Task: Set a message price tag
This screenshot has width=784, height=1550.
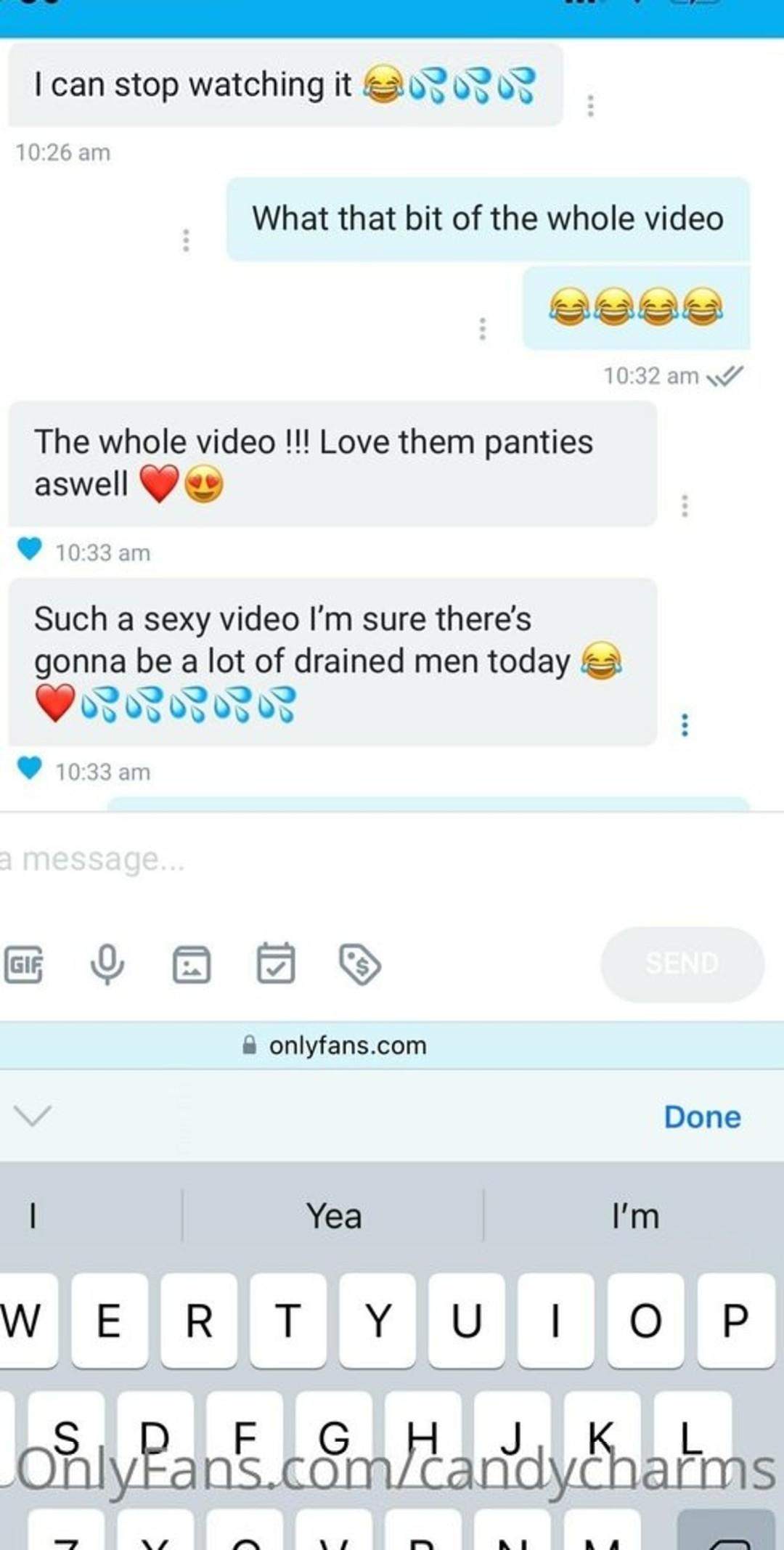Action: point(360,965)
